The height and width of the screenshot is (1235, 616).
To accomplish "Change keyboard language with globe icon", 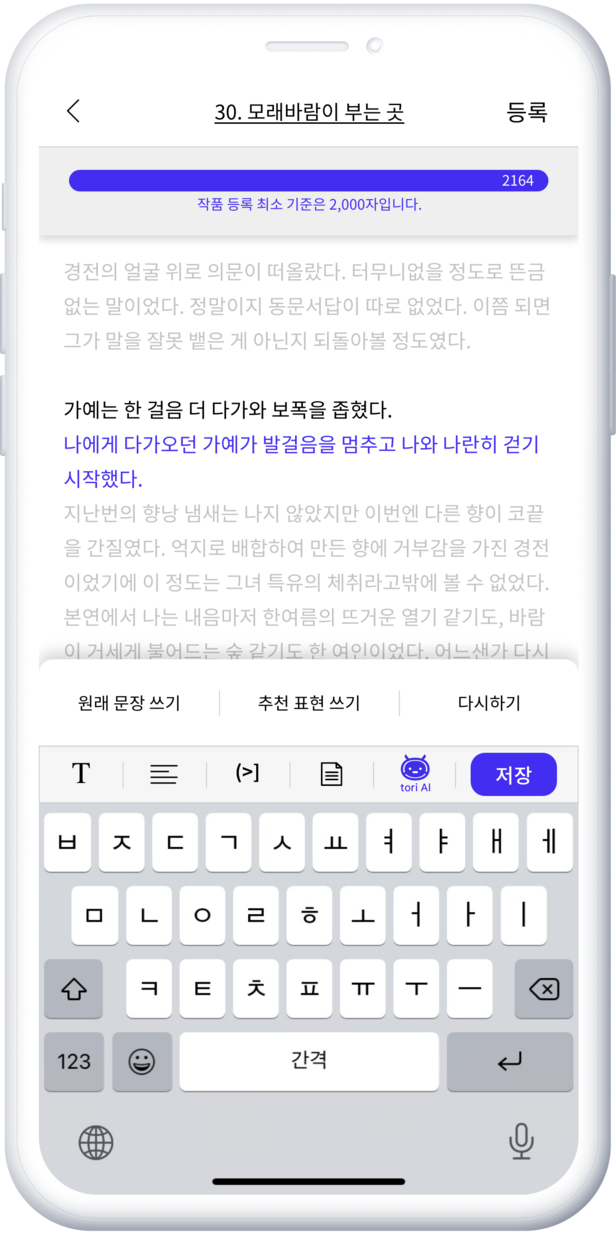I will (x=96, y=1141).
